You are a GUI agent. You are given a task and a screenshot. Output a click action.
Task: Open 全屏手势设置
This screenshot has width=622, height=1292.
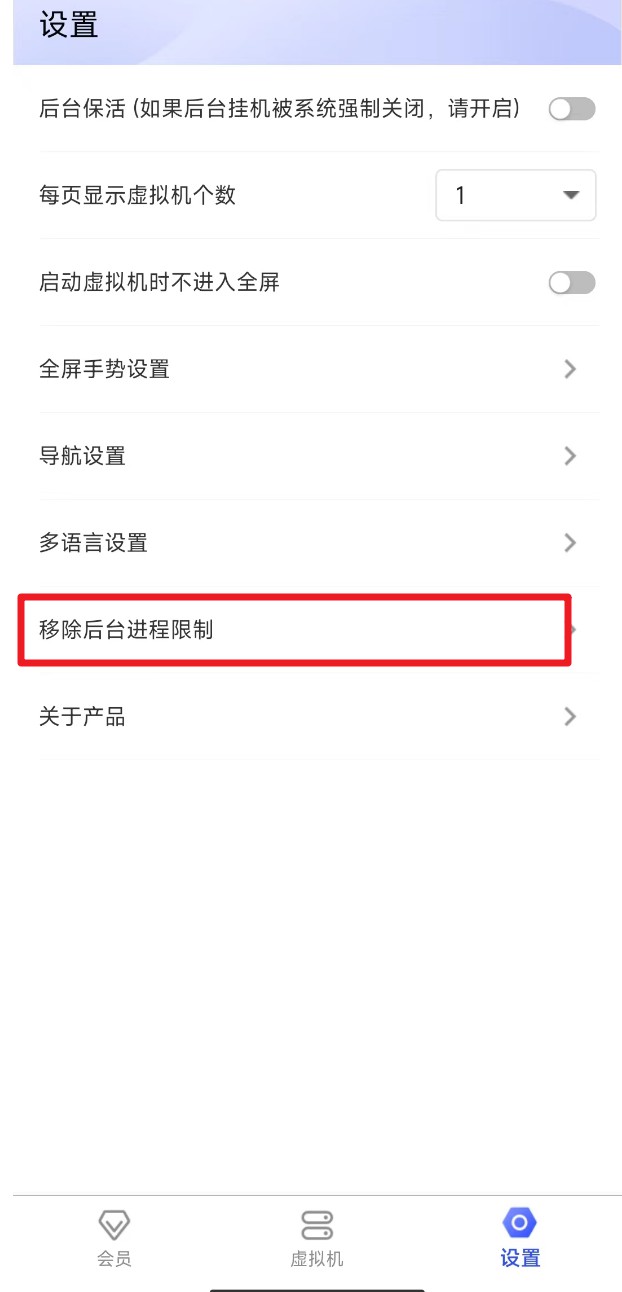tap(310, 369)
